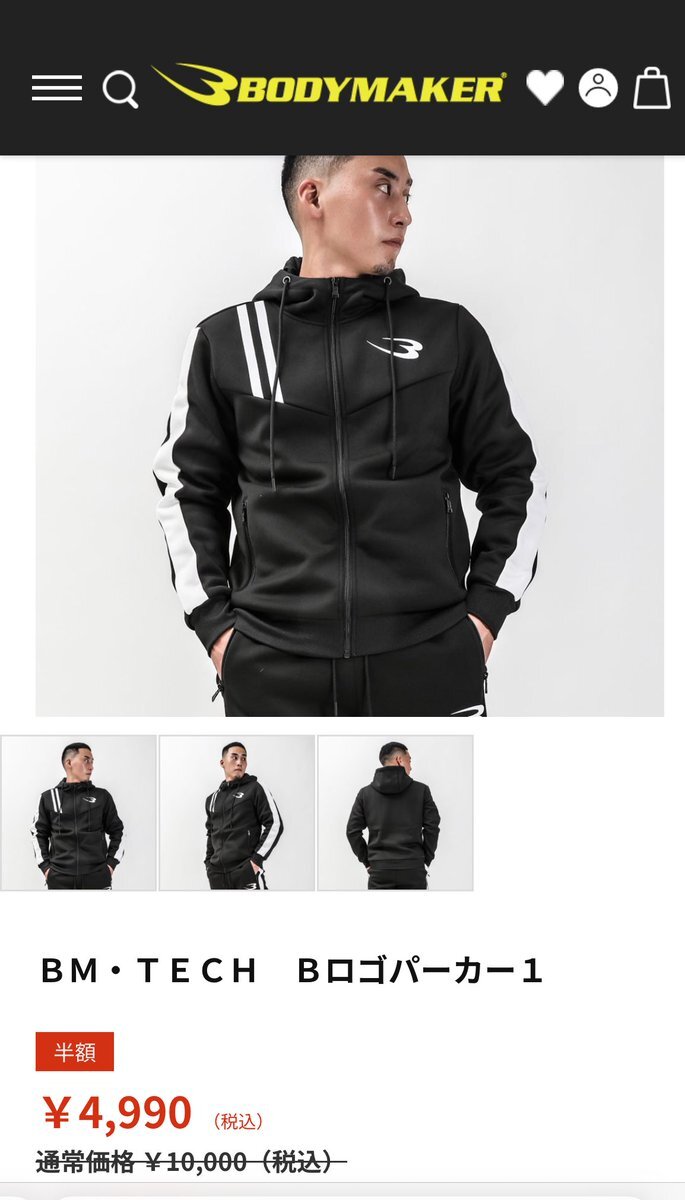This screenshot has height=1200, width=685.
Task: Select the side view hoodie thumbnail
Action: (237, 813)
